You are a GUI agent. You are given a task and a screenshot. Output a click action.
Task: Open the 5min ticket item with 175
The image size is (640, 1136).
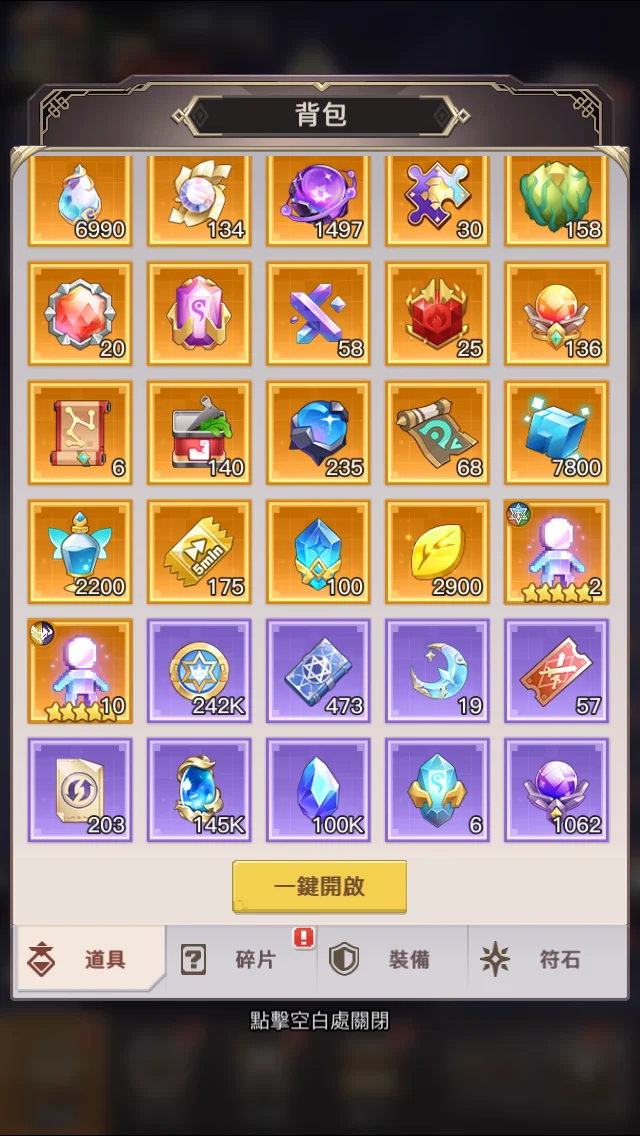199,552
